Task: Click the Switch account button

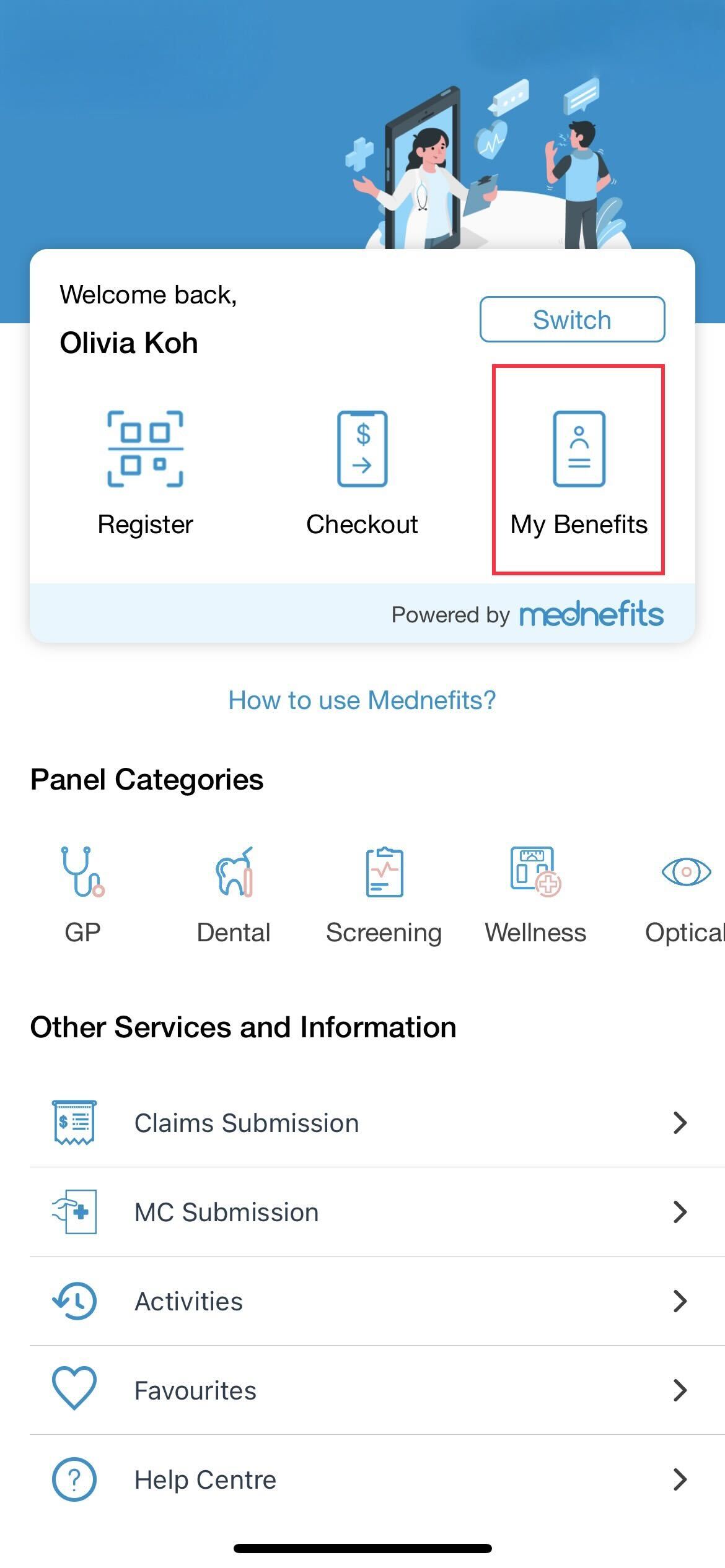Action: pos(571,320)
